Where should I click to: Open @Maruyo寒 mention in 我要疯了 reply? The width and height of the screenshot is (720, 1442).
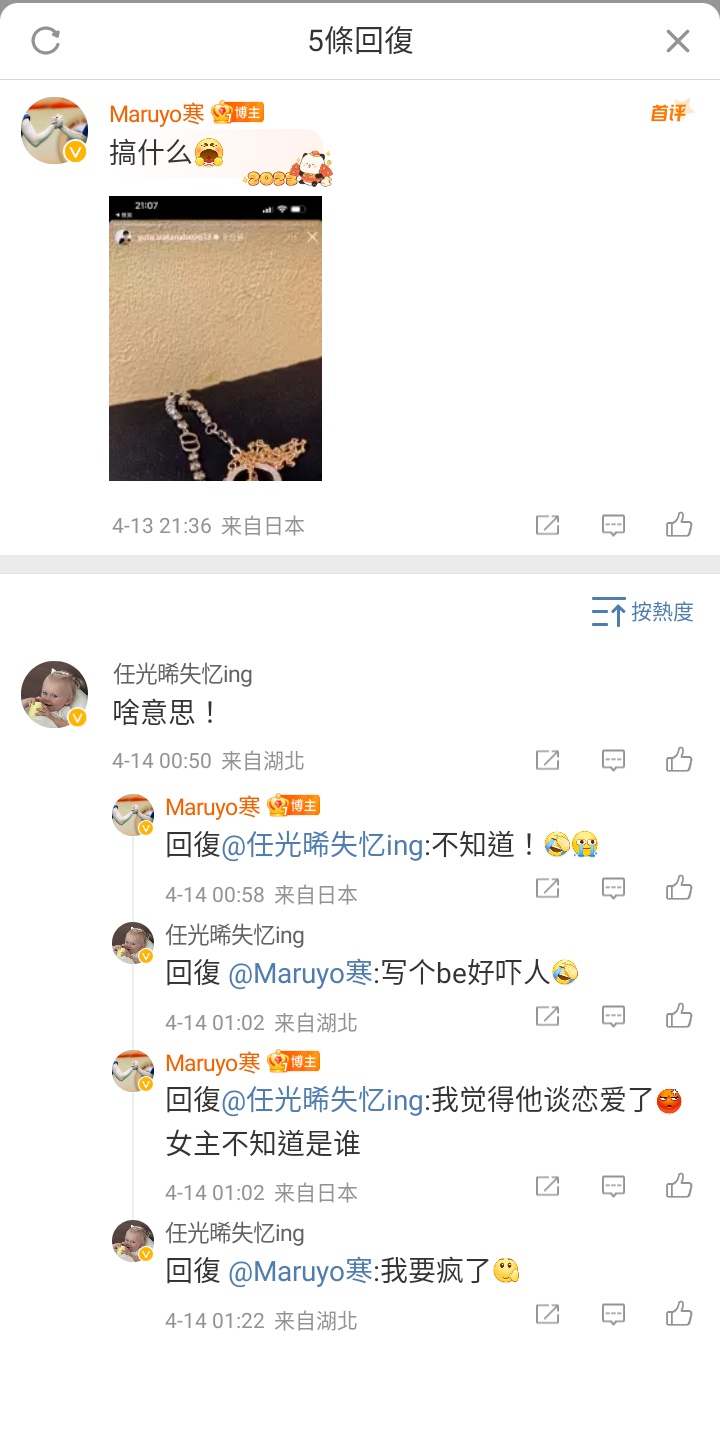(300, 1271)
